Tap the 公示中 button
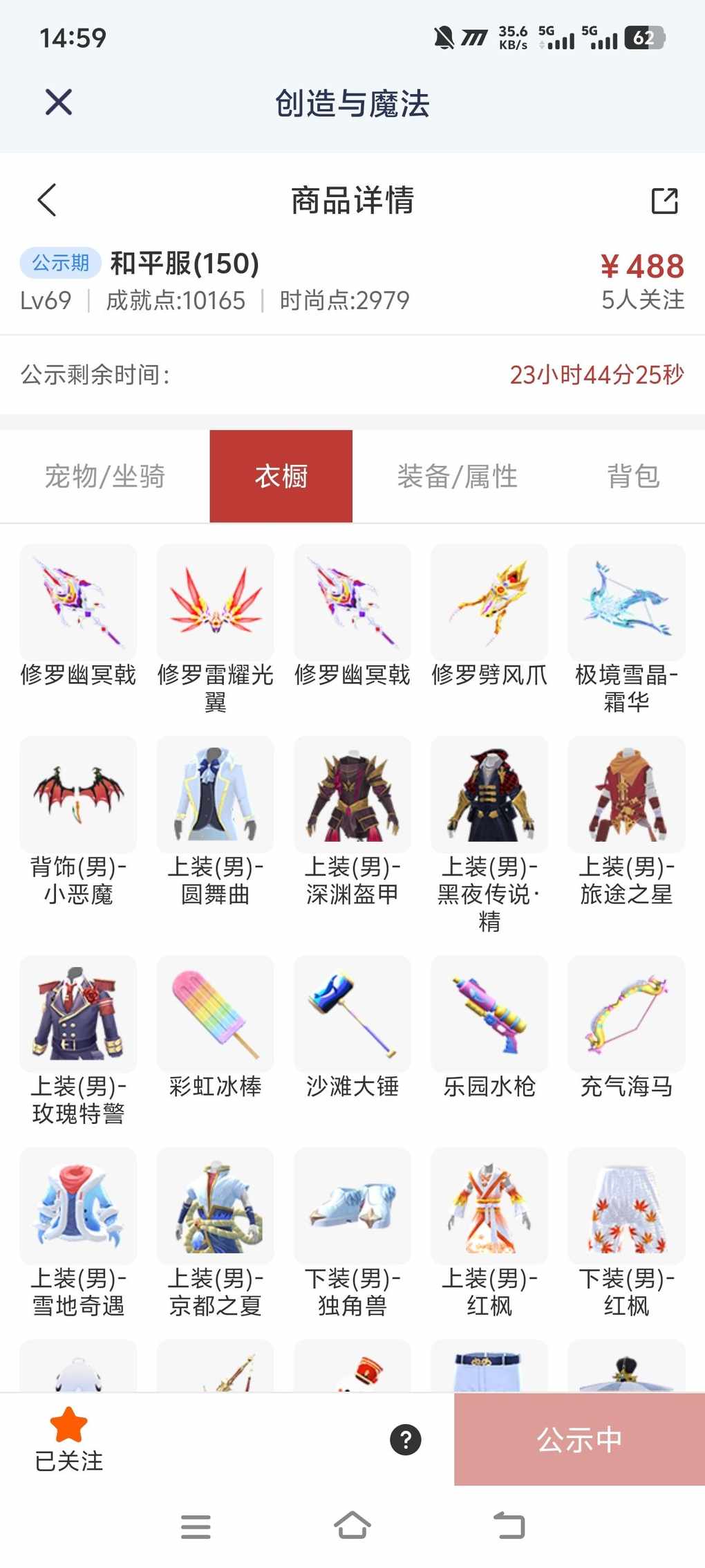 pyautogui.click(x=579, y=1440)
